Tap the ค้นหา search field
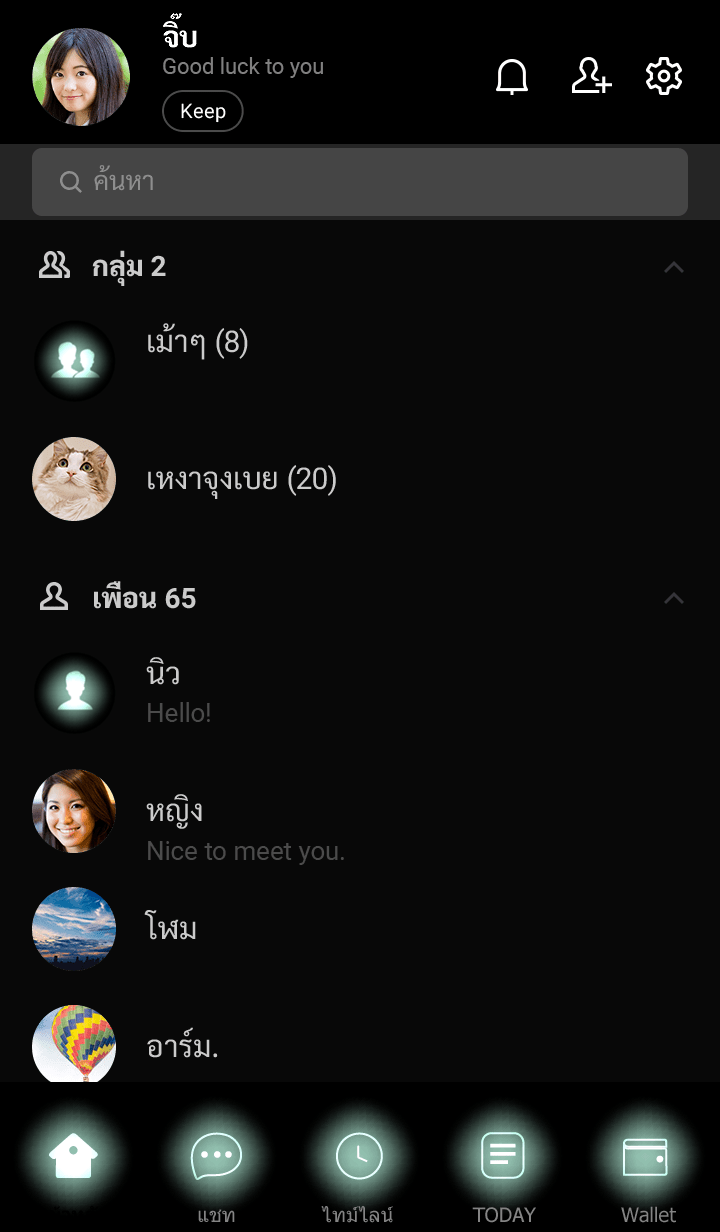Screen dimensions: 720x1232 click(x=360, y=182)
